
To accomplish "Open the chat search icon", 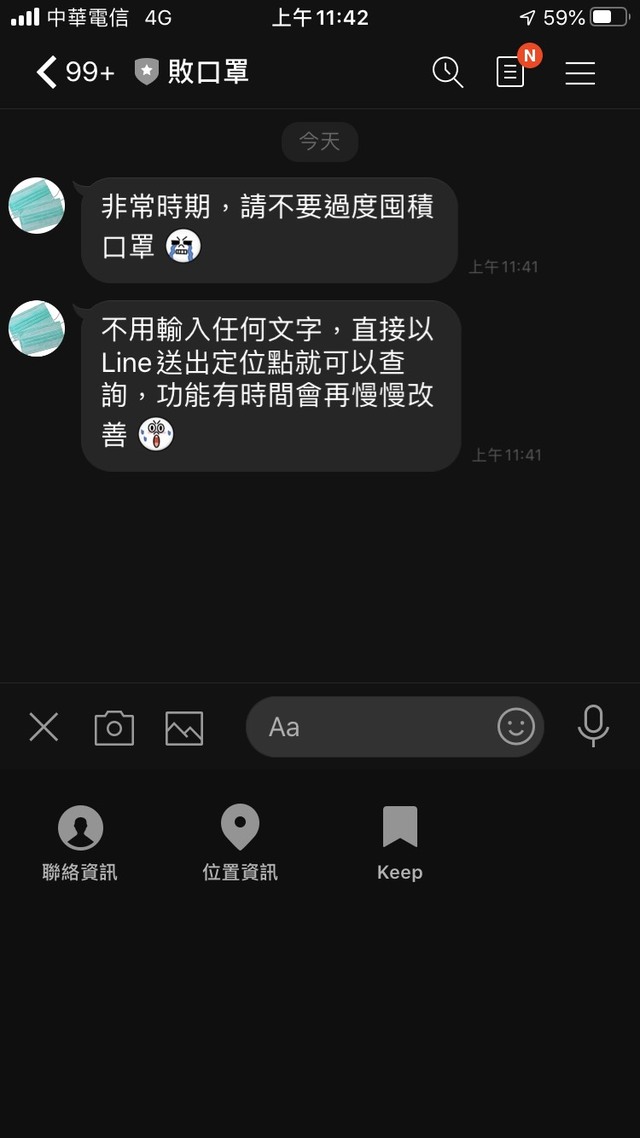I will (x=447, y=72).
